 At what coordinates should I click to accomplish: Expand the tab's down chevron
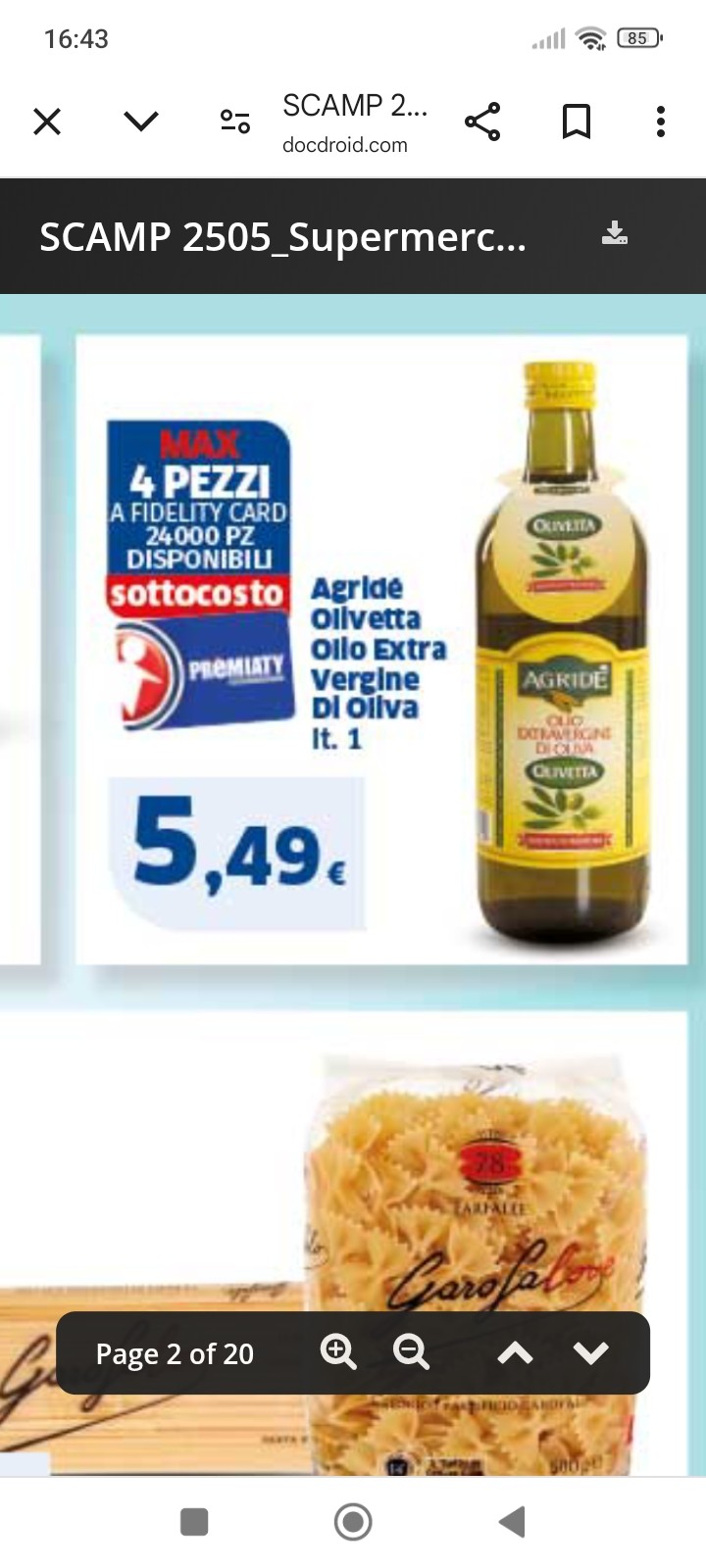pyautogui.click(x=141, y=122)
